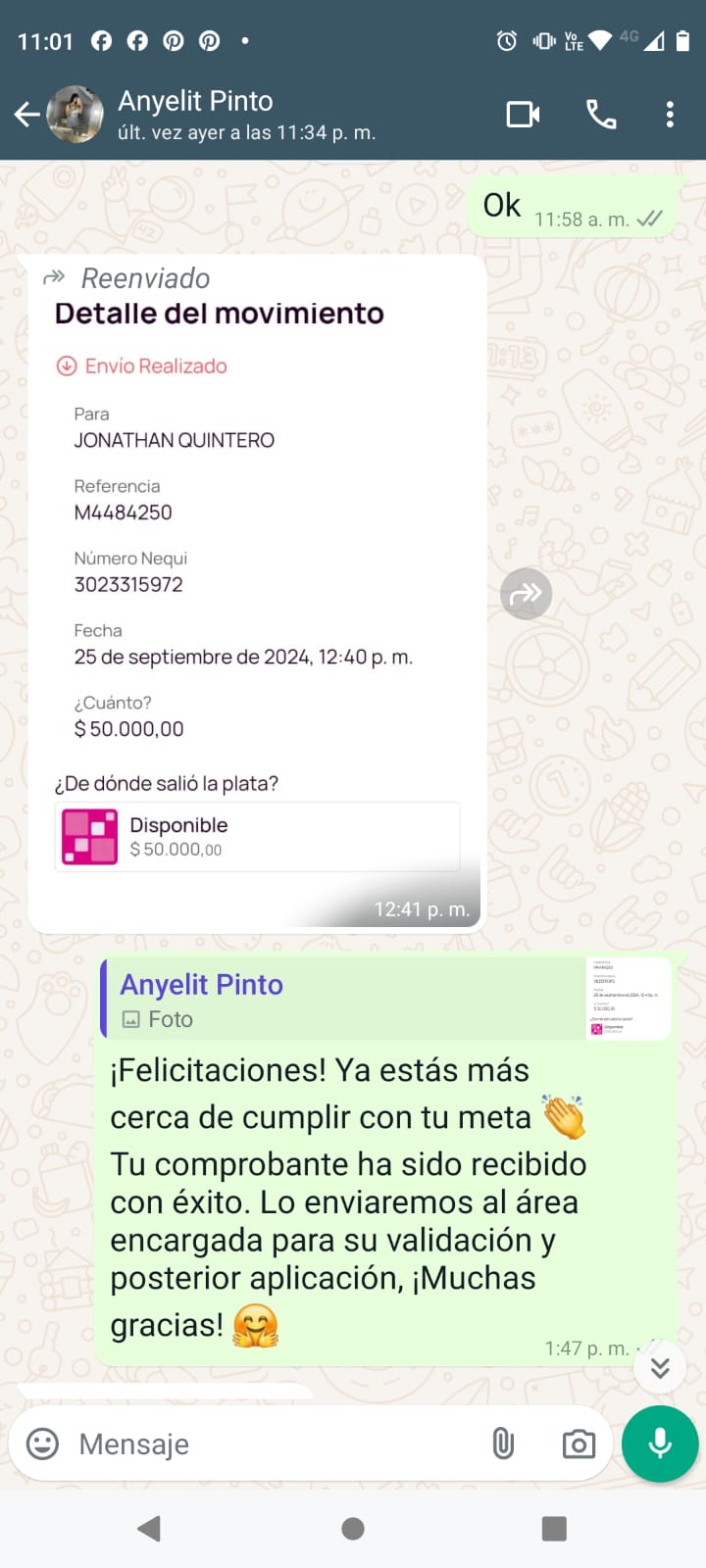The image size is (706, 1568).
Task: Open the camera to send a photo
Action: point(579,1444)
